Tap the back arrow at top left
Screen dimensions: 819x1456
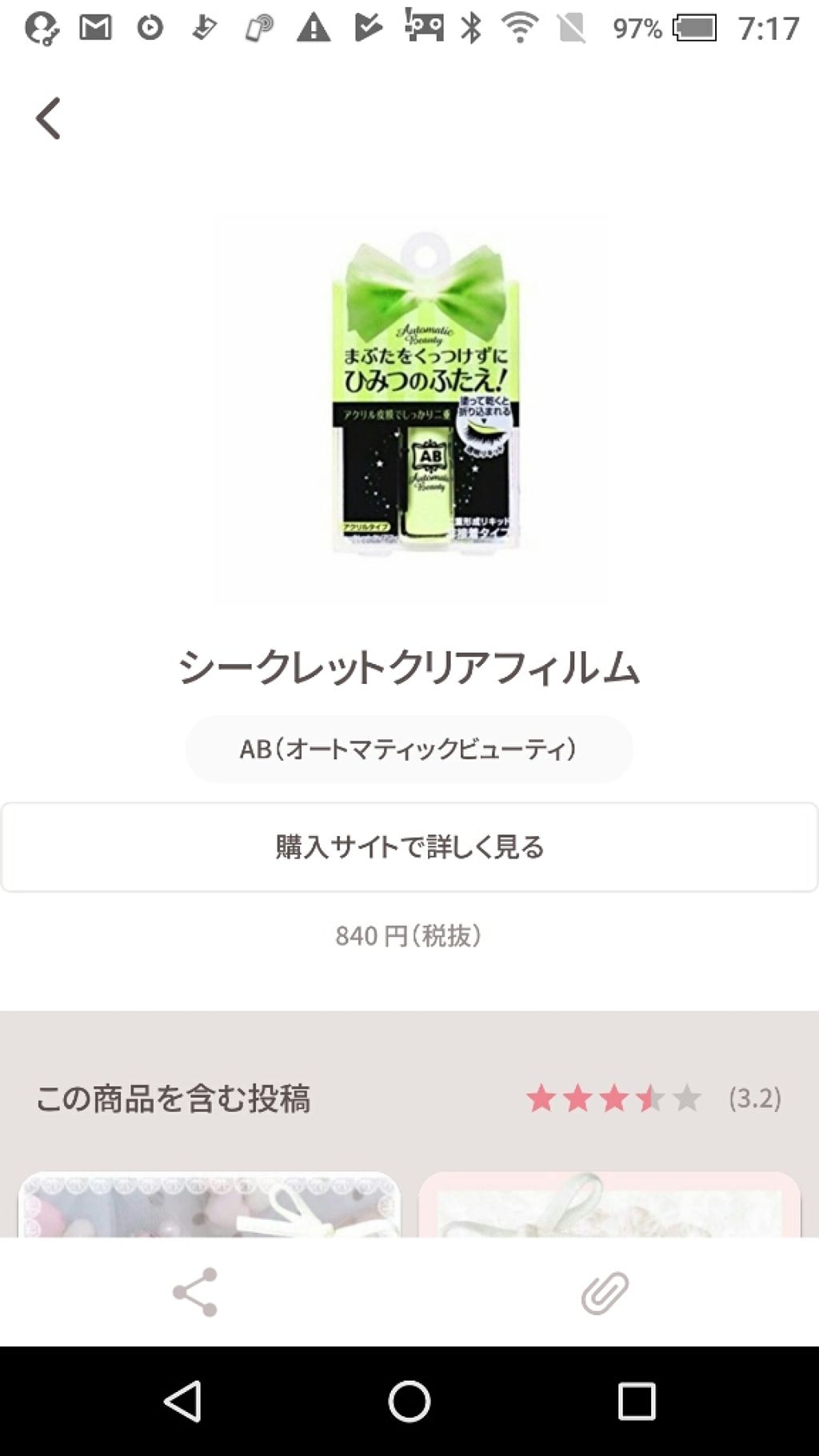point(50,118)
